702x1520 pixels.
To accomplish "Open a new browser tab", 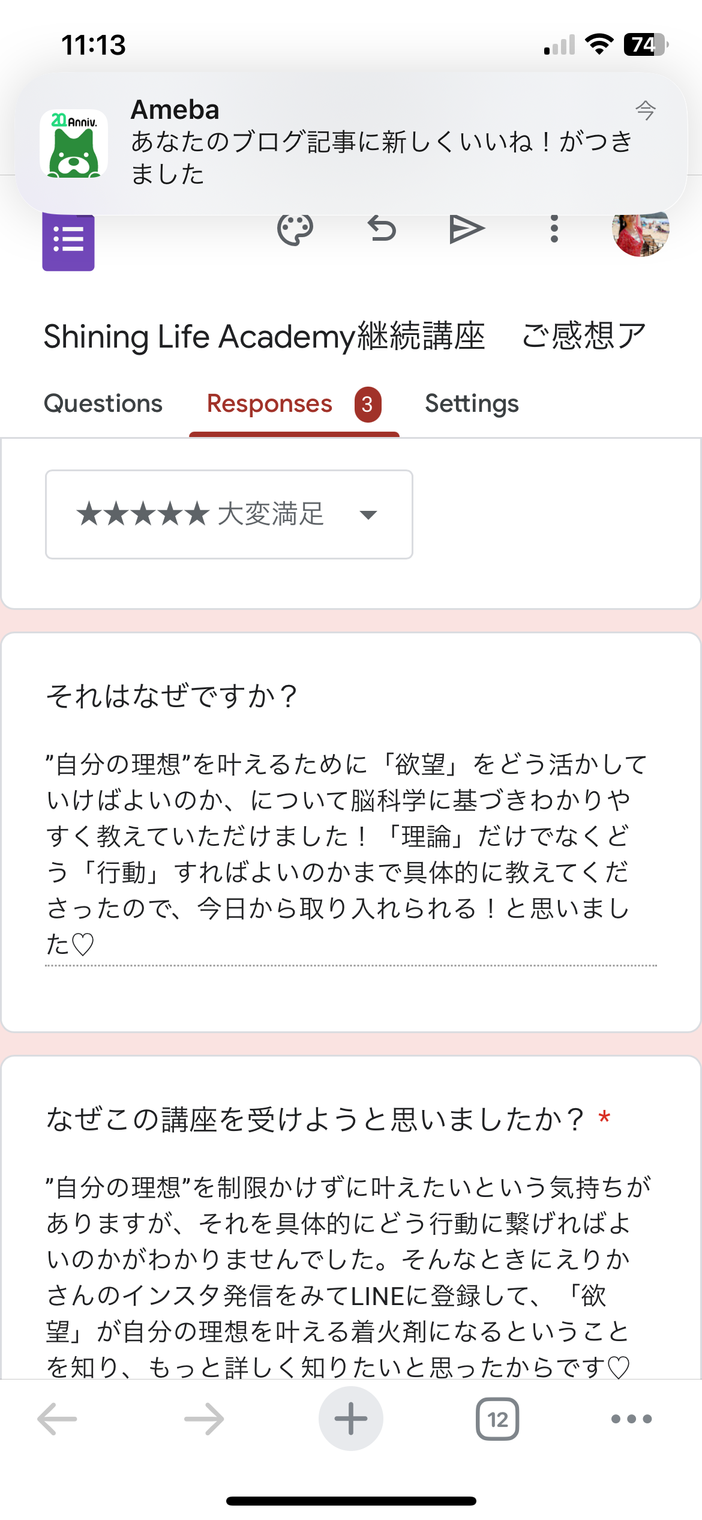I will [351, 1418].
